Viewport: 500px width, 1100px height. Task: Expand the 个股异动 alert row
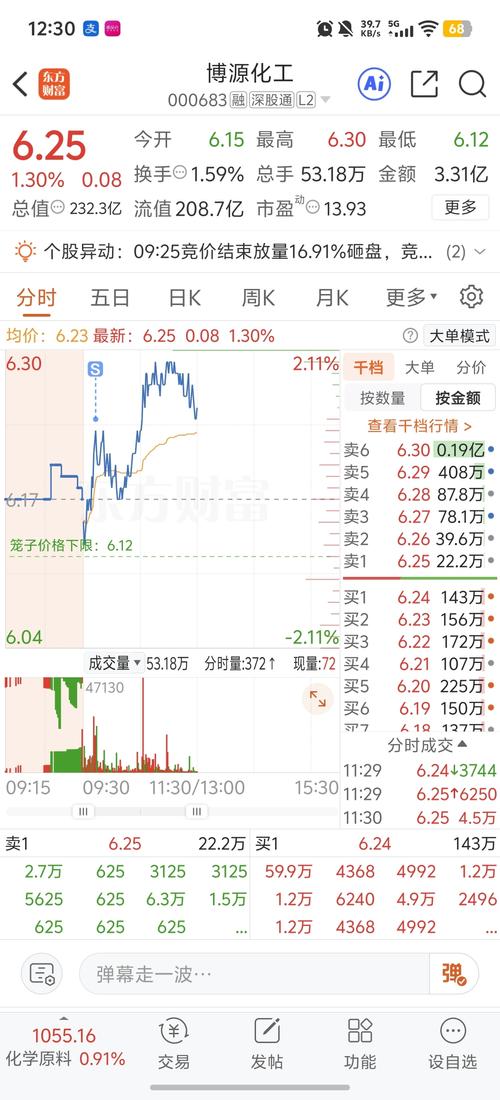pyautogui.click(x=250, y=251)
